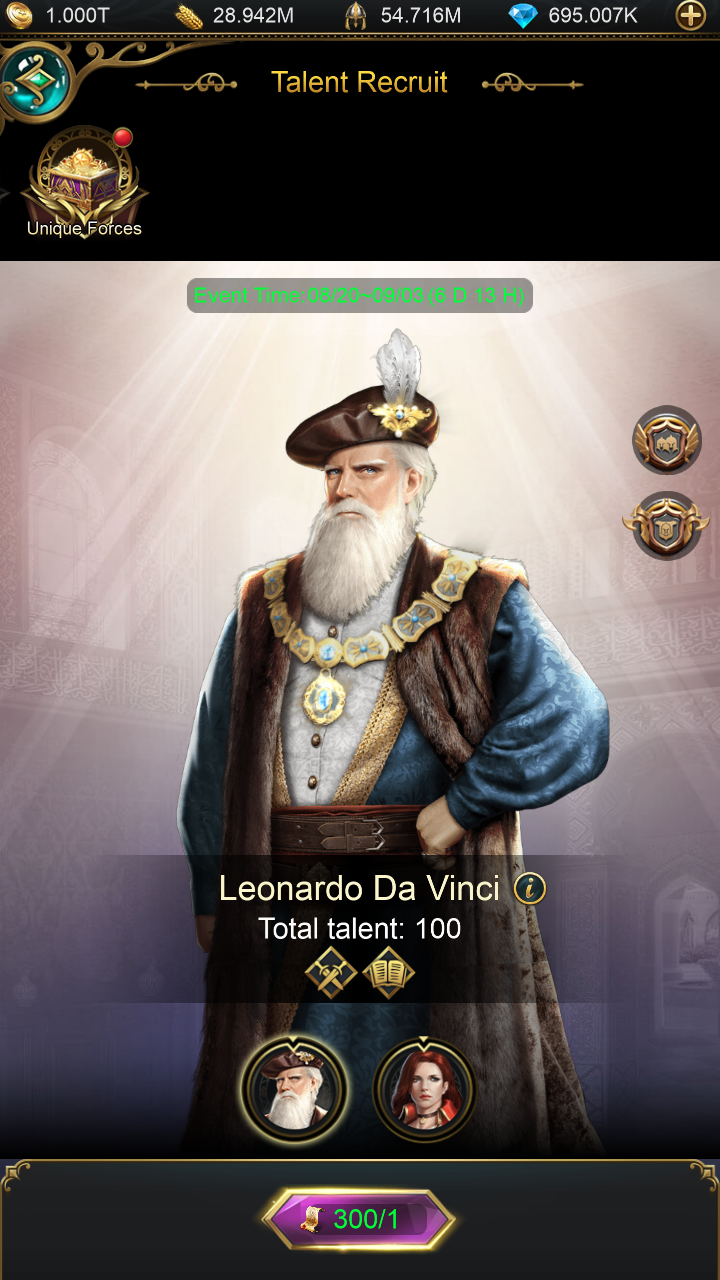720x1280 pixels.
Task: Open the lower winged shield badge icon
Action: [x=667, y=525]
